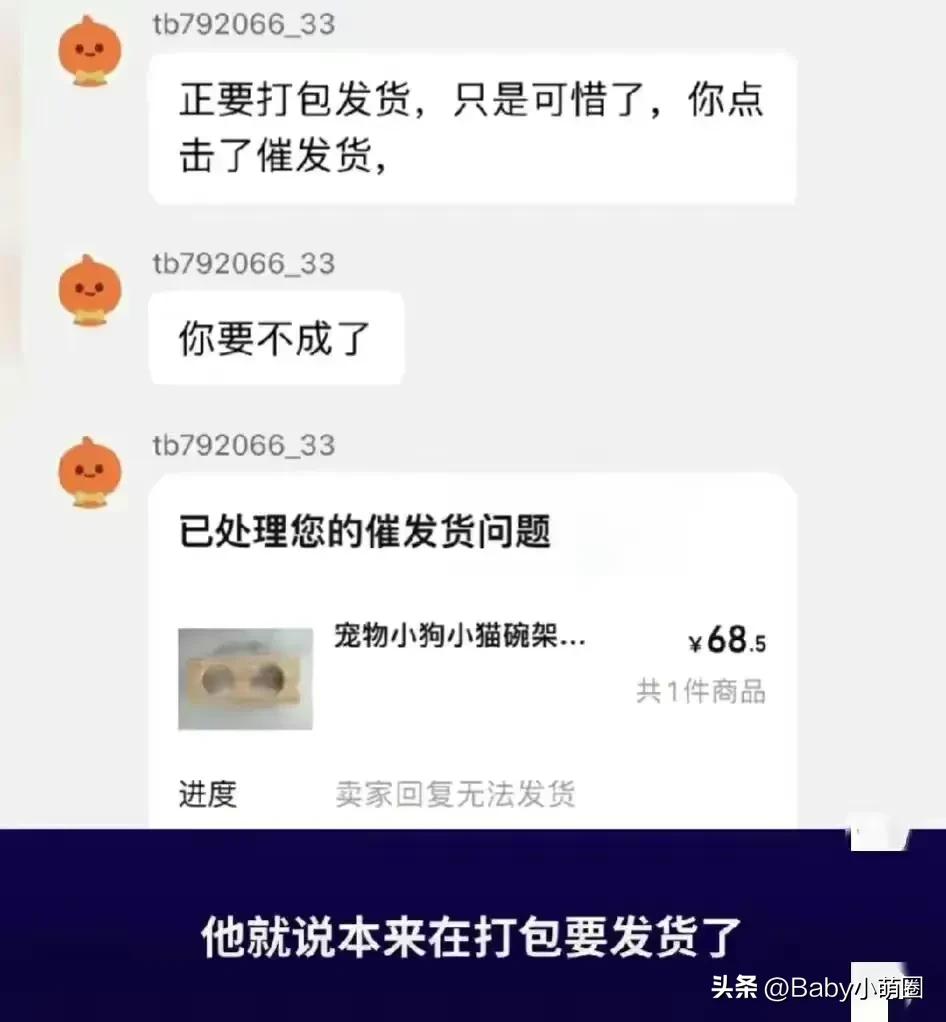946x1022 pixels.
Task: Tap the second tb792066_33 username label
Action: click(x=243, y=264)
